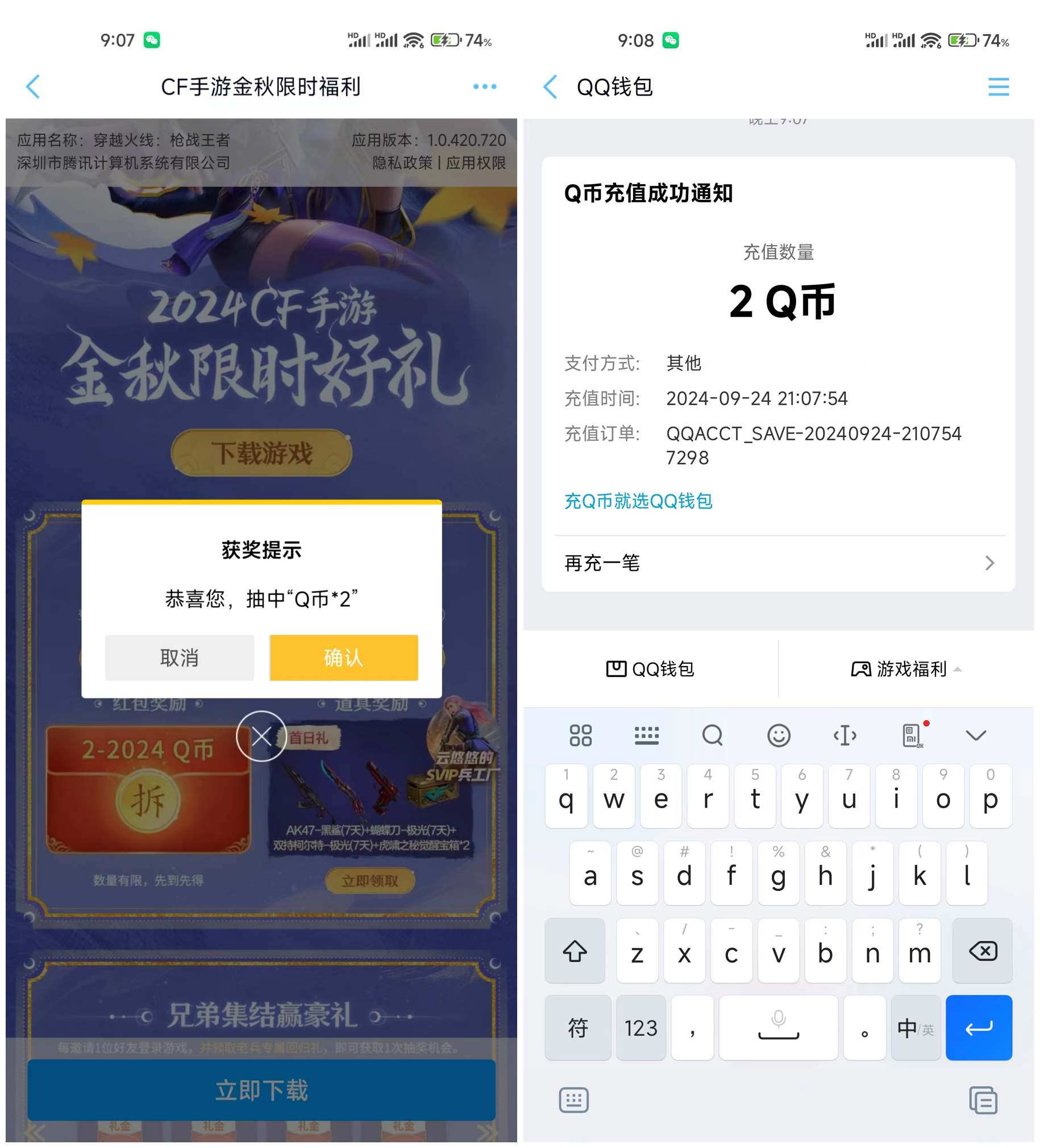The image size is (1040, 1148).
Task: Close the prize popup with the X
Action: pyautogui.click(x=261, y=737)
